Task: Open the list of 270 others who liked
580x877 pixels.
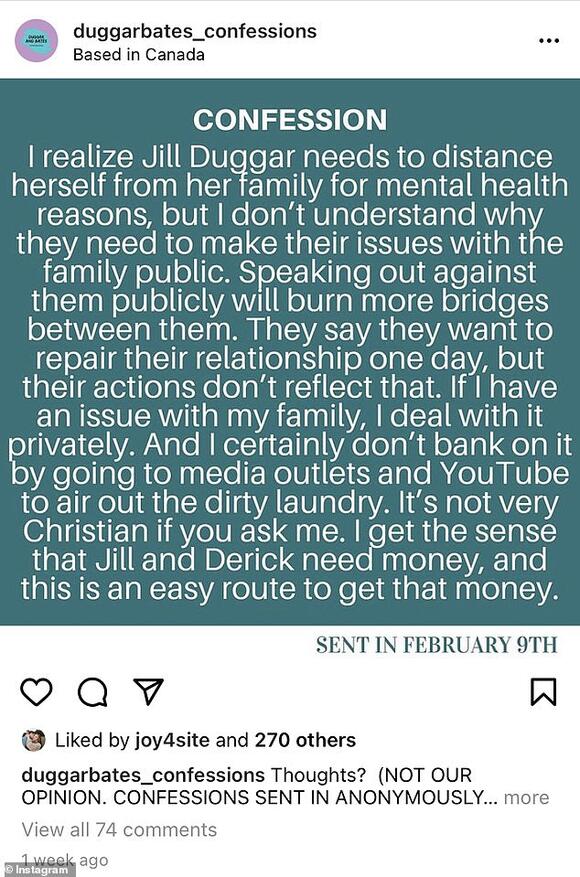Action: click(x=305, y=741)
